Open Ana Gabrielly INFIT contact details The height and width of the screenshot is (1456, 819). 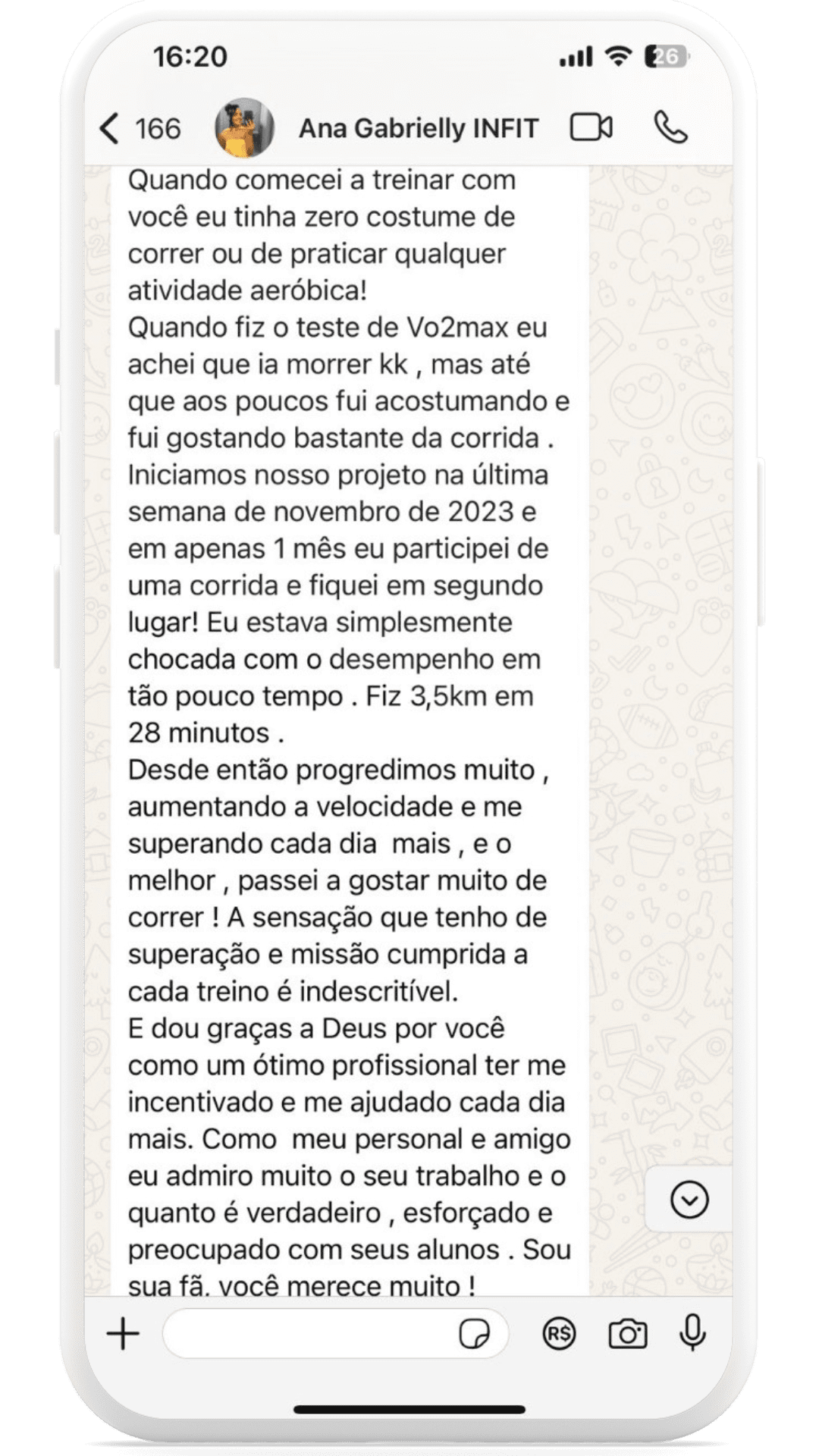tap(418, 127)
